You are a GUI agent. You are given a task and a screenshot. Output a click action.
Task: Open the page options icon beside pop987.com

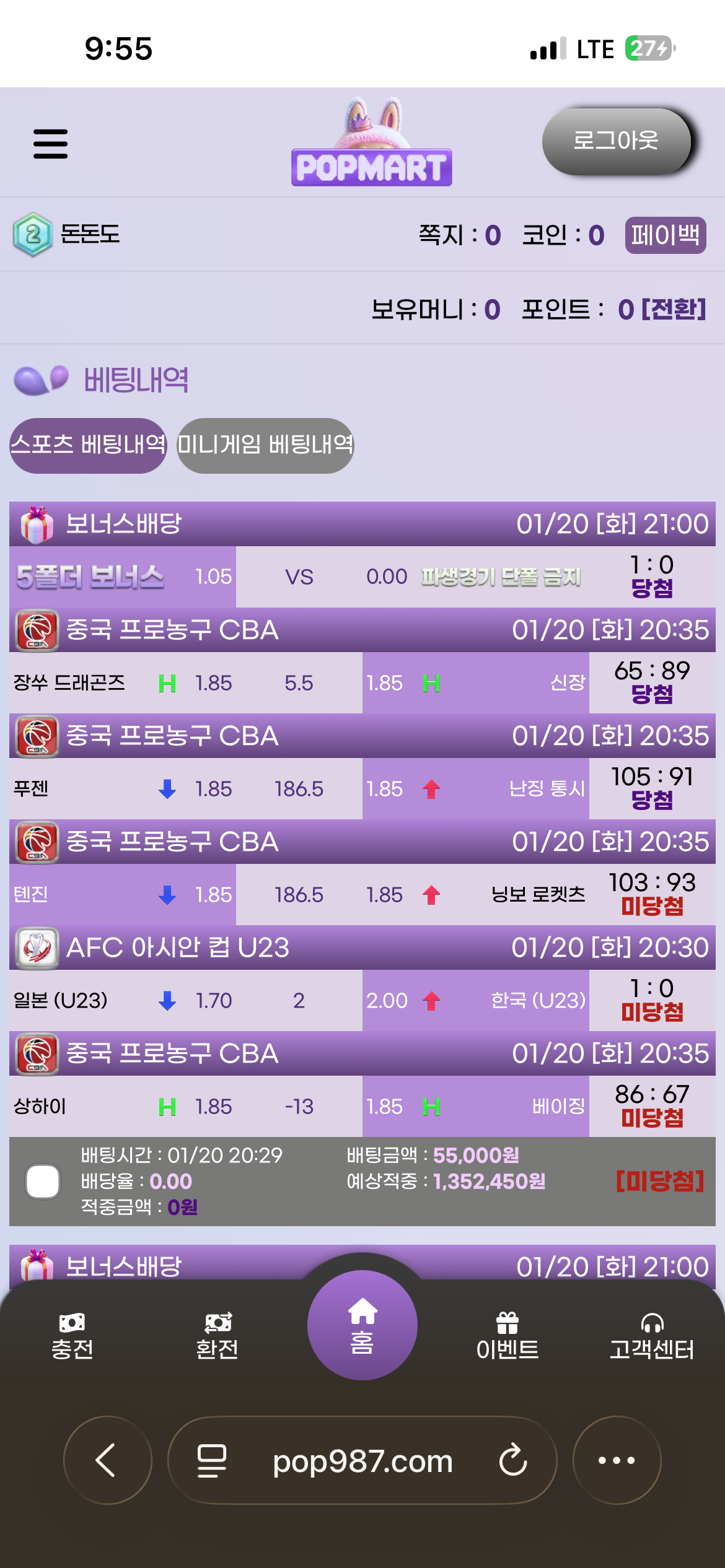click(x=211, y=1460)
